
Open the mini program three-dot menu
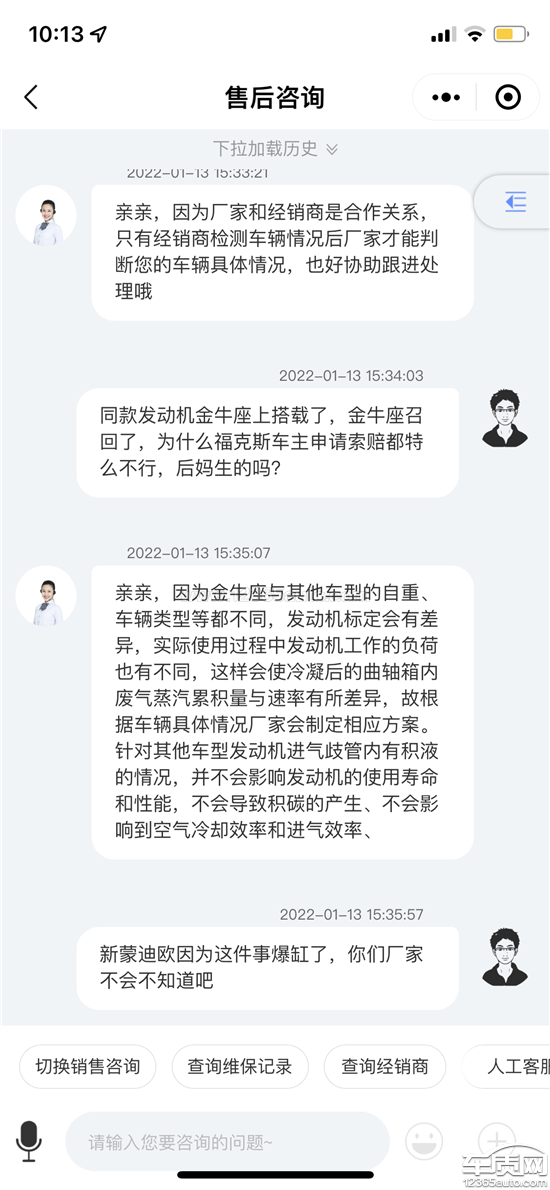click(x=445, y=97)
